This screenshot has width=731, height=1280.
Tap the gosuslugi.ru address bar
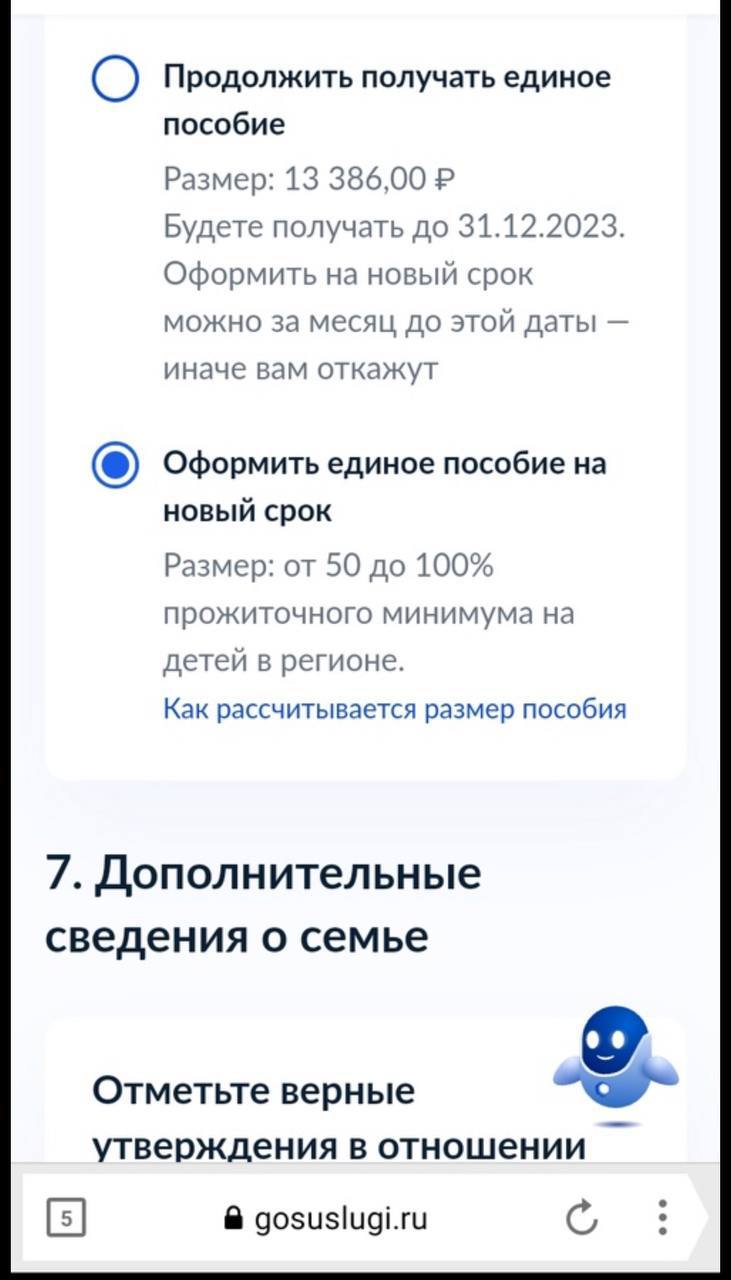click(328, 1218)
